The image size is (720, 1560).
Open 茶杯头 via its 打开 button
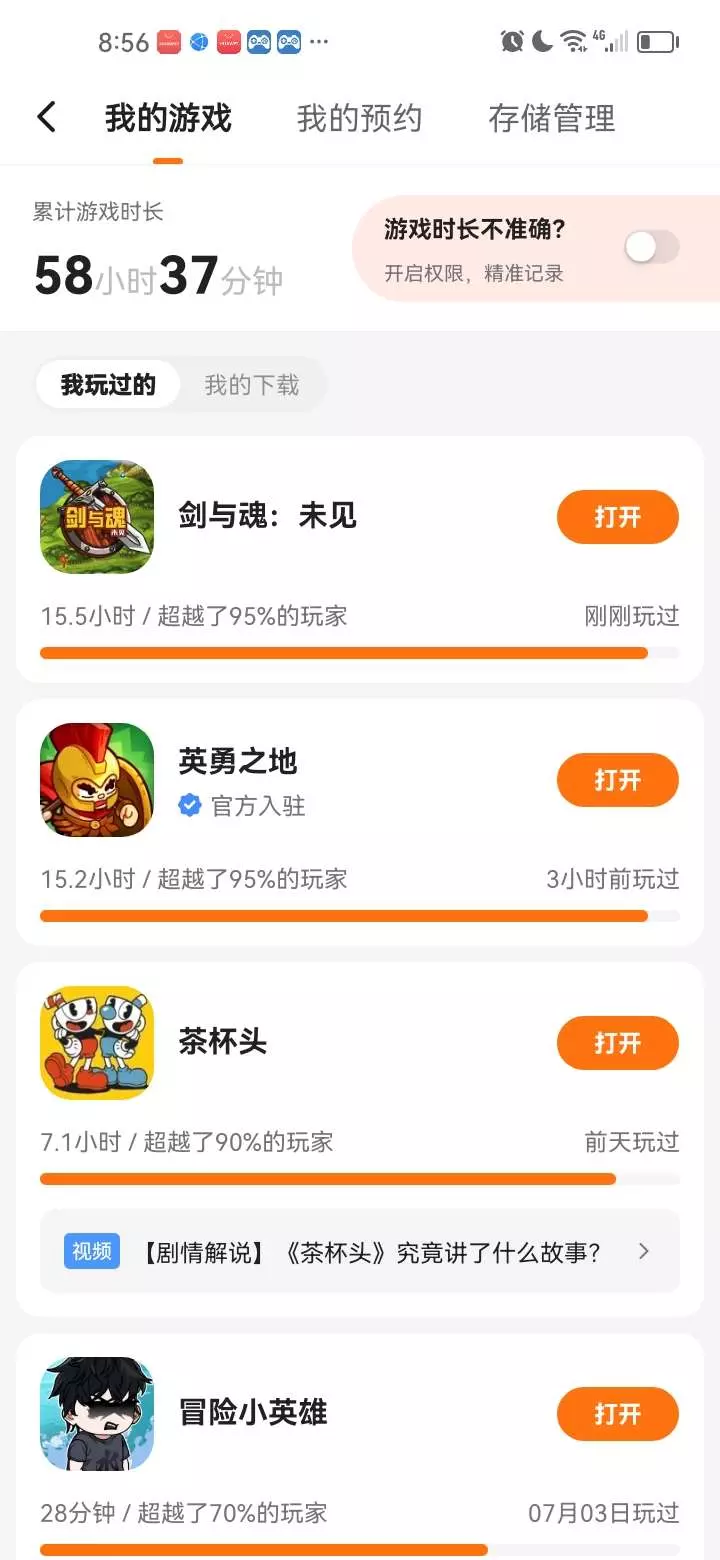[617, 1043]
